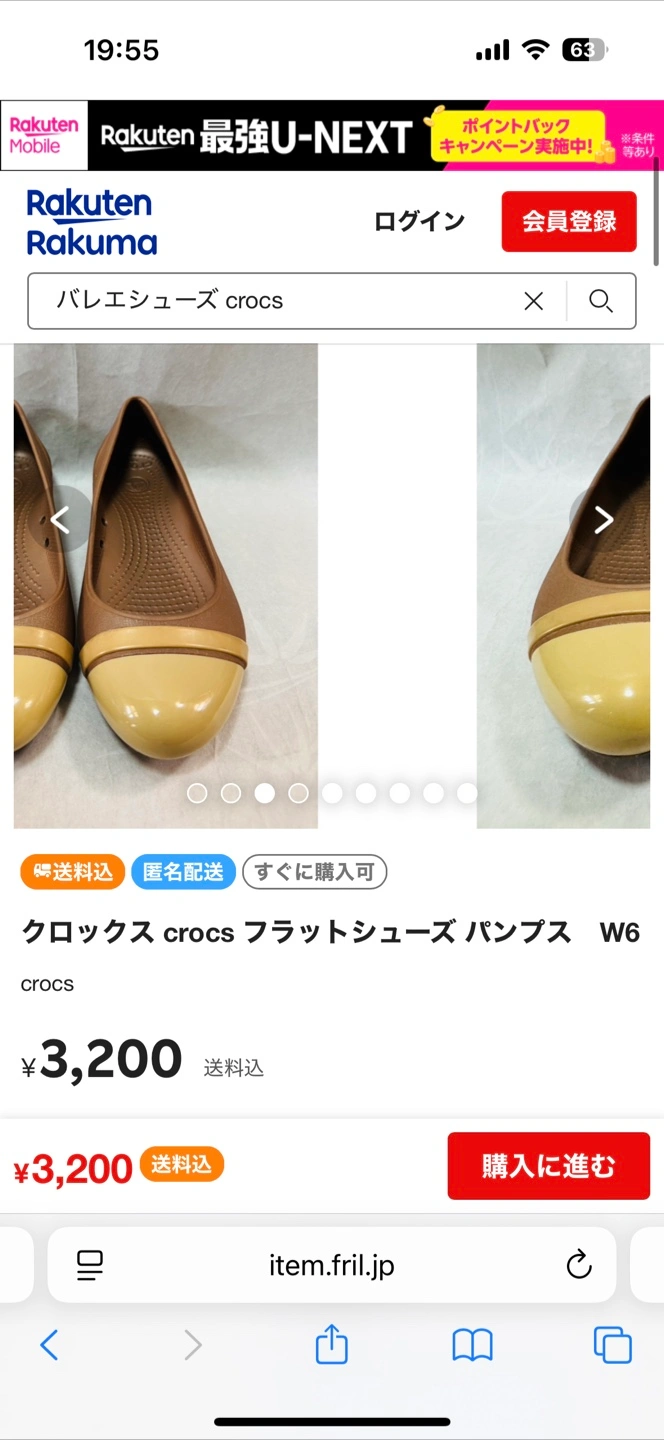
Task: Reload the item.fril.jp page
Action: tap(579, 1266)
